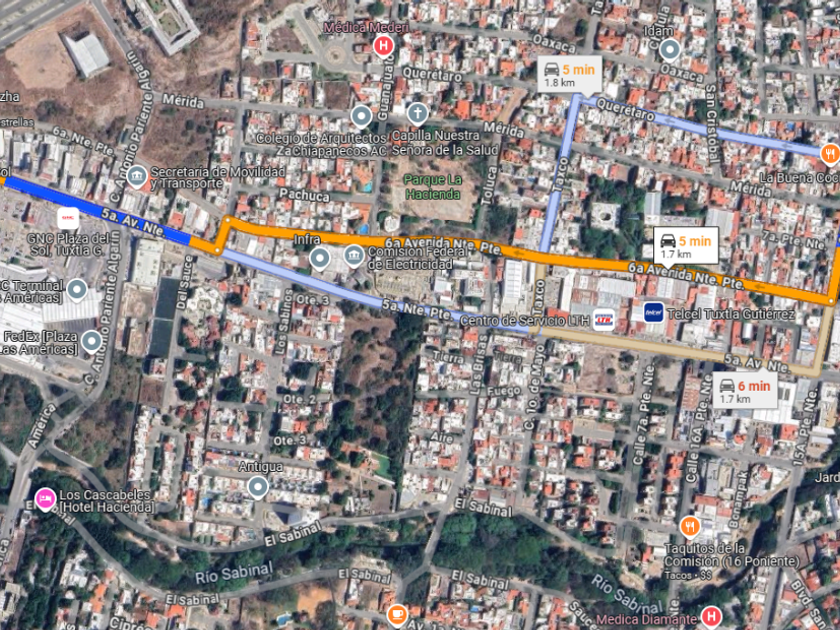
Task: Open Centro de Servicio LTH marker
Action: (x=604, y=320)
